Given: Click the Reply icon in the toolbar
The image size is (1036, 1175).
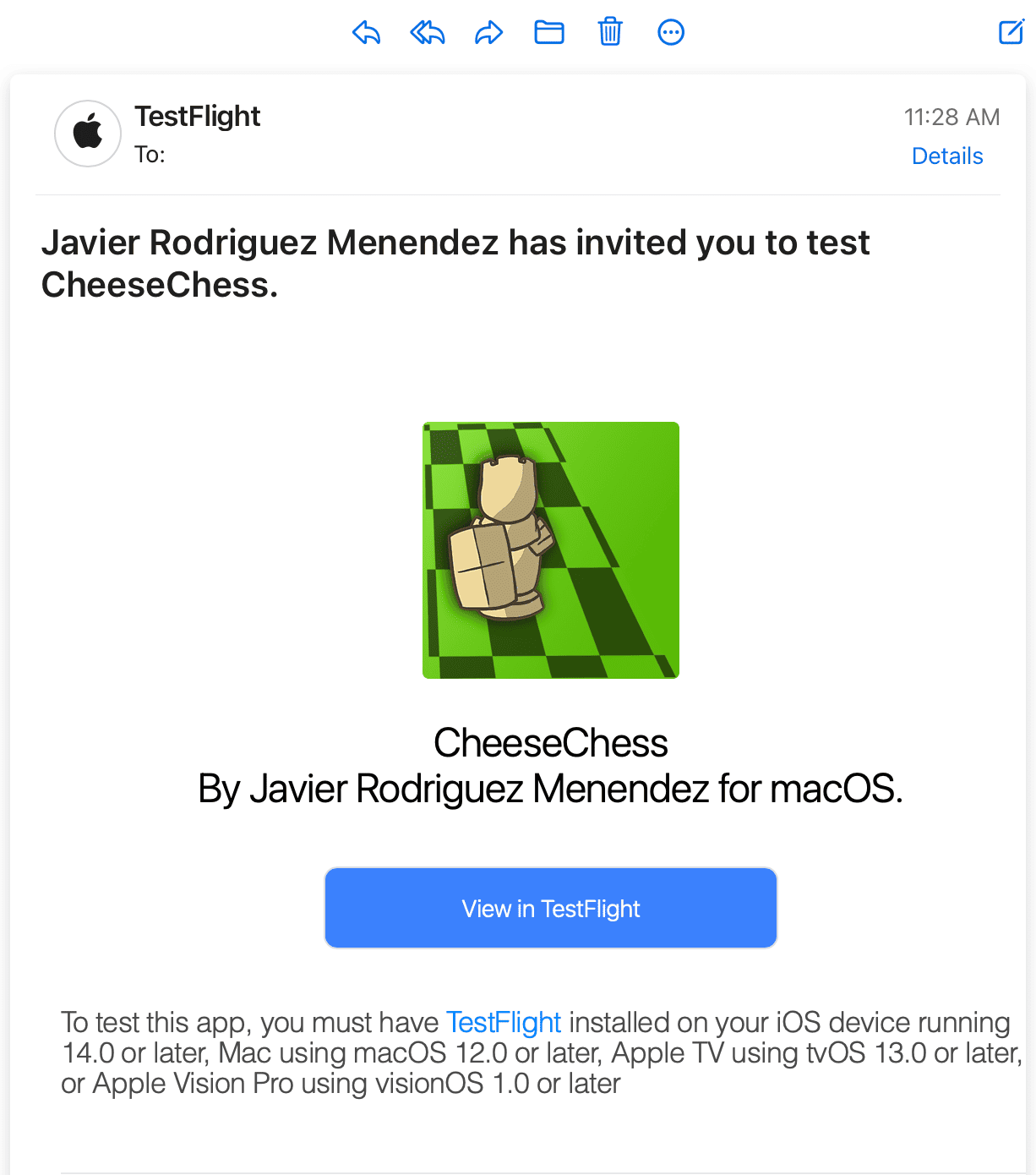Looking at the screenshot, I should [x=366, y=32].
